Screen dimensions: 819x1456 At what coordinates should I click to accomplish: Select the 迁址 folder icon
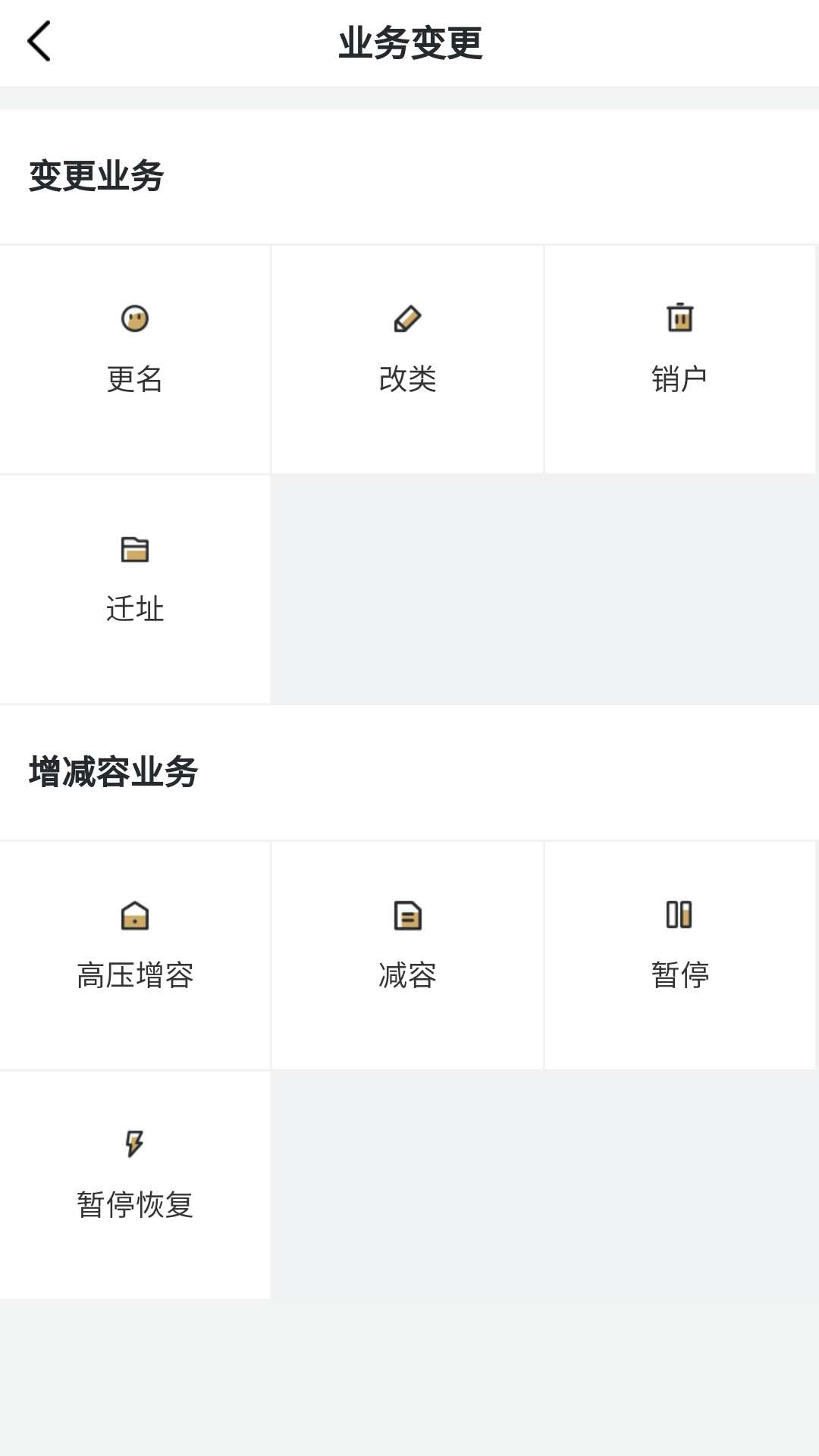click(x=135, y=550)
